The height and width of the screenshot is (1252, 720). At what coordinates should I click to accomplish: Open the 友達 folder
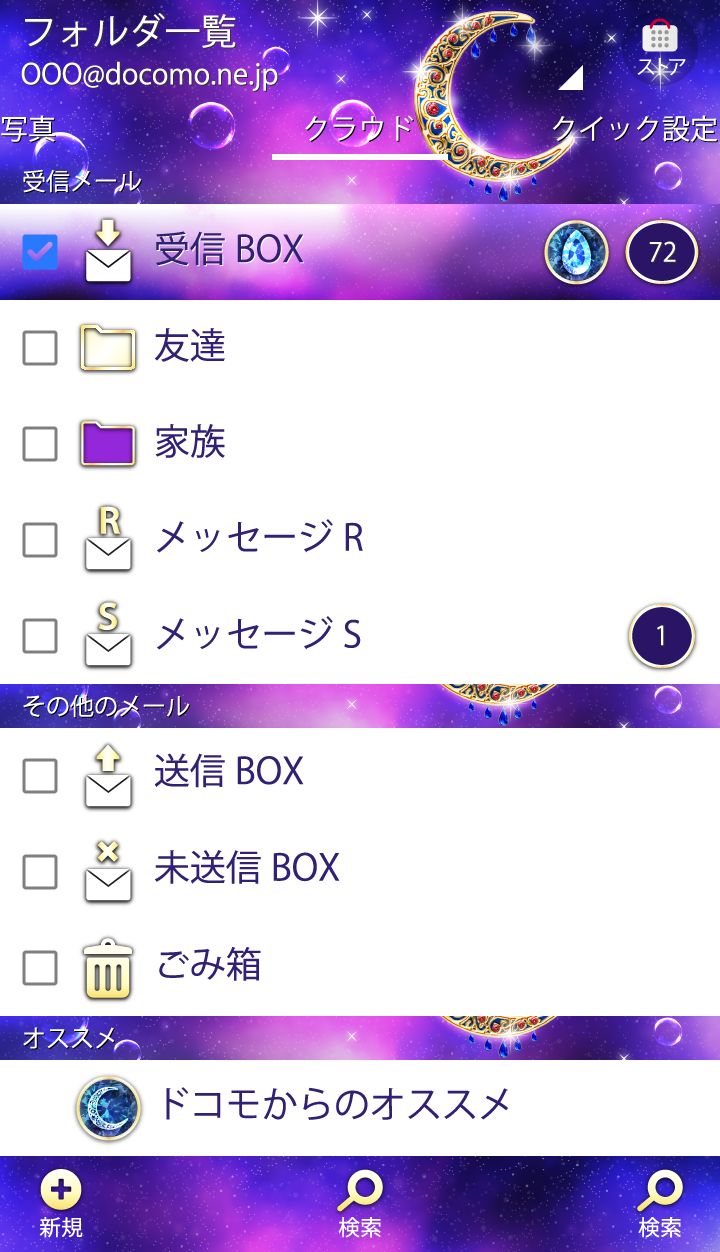pos(190,347)
